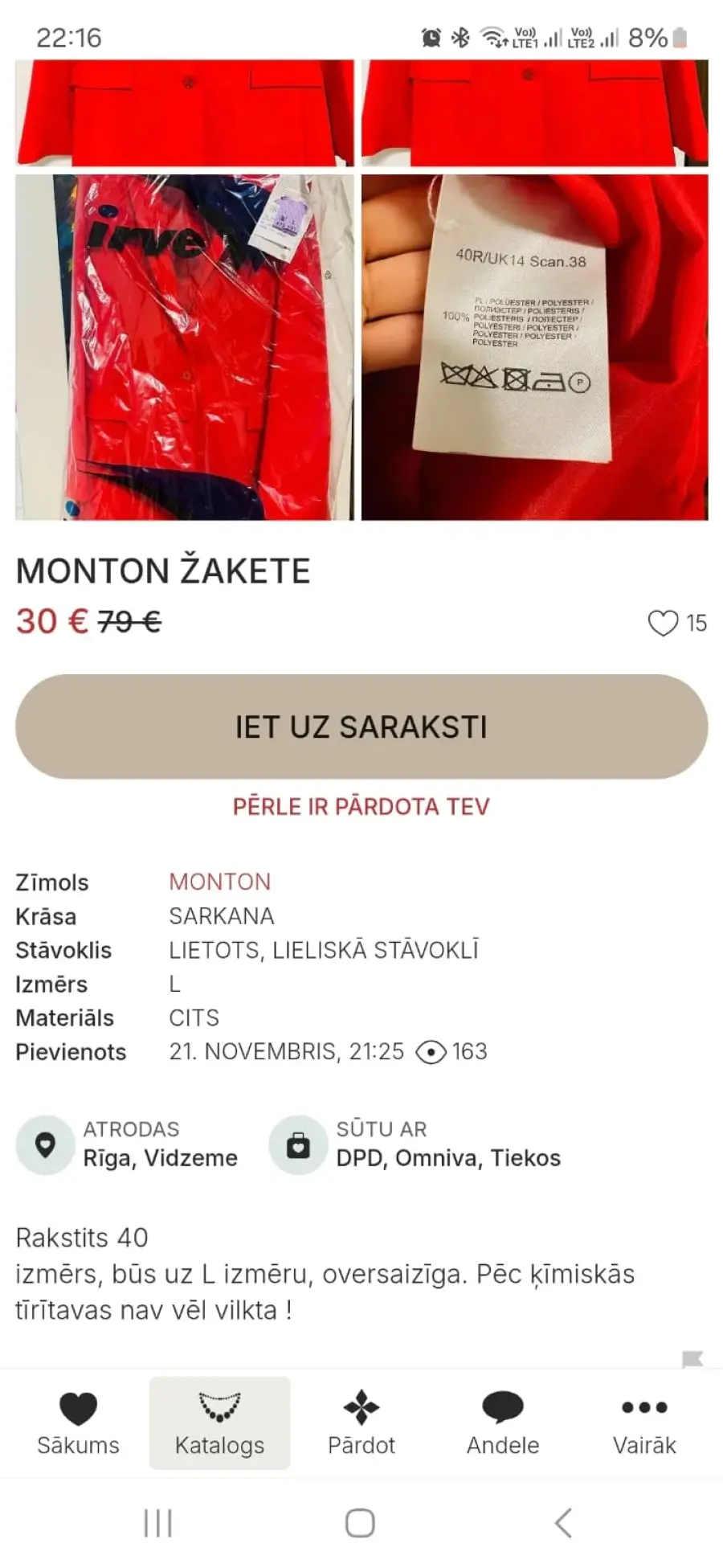
Task: Report the listing with the flag icon
Action: pyautogui.click(x=692, y=1359)
